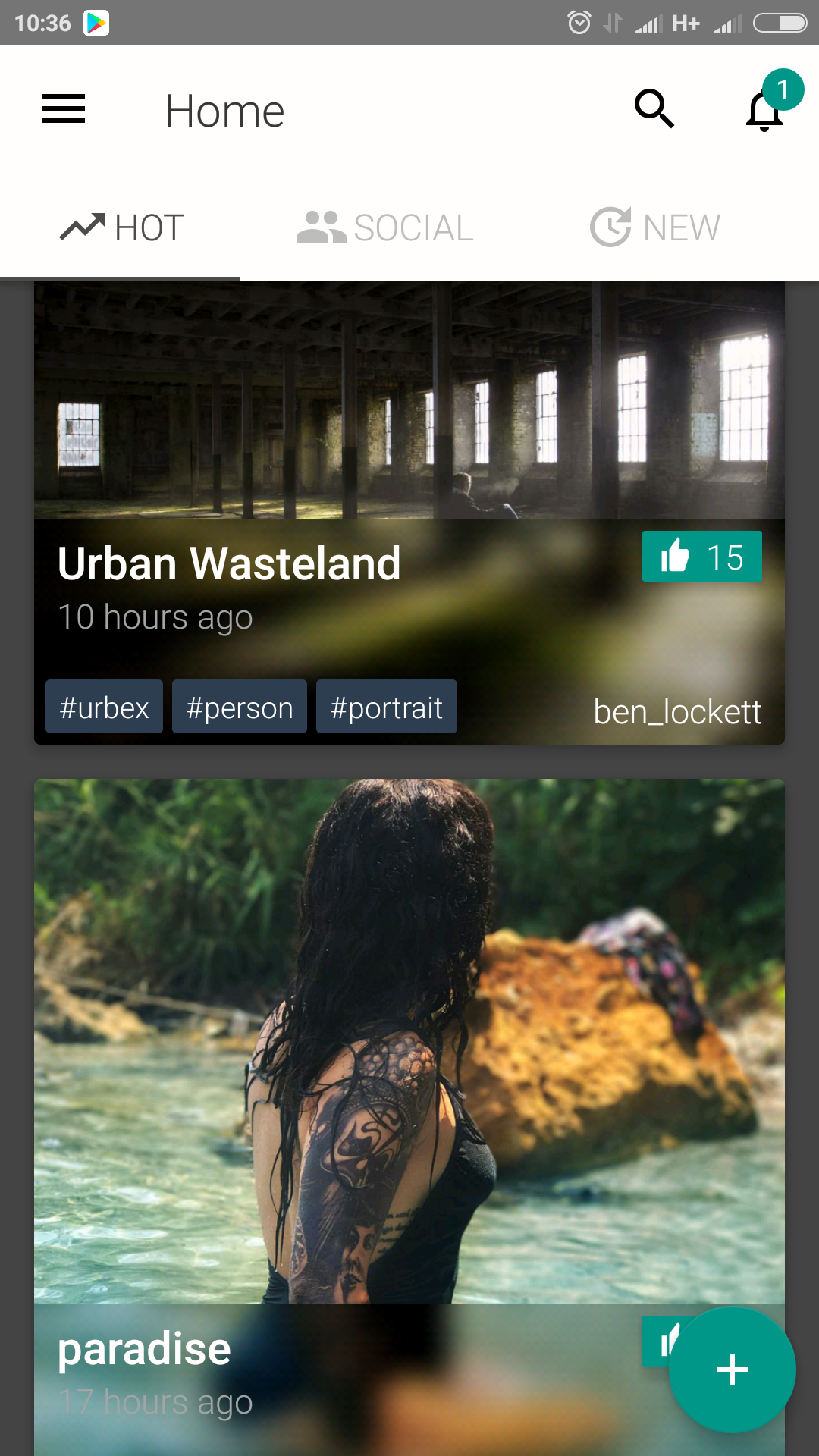Tap the #urbex tag chip
This screenshot has width=819, height=1456.
(x=104, y=708)
